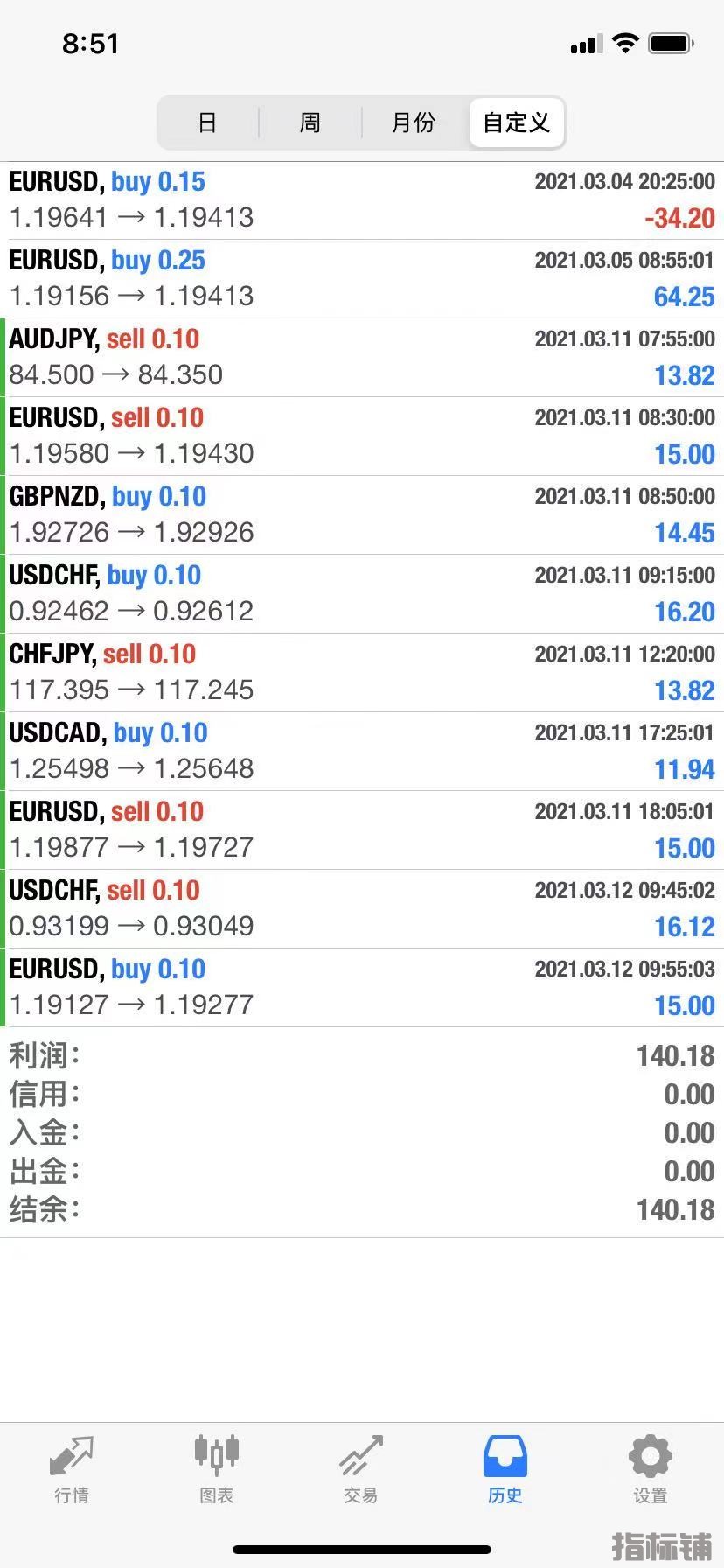Viewport: 724px width, 1568px height.
Task: Show the 月份 (month) history
Action: pyautogui.click(x=414, y=122)
